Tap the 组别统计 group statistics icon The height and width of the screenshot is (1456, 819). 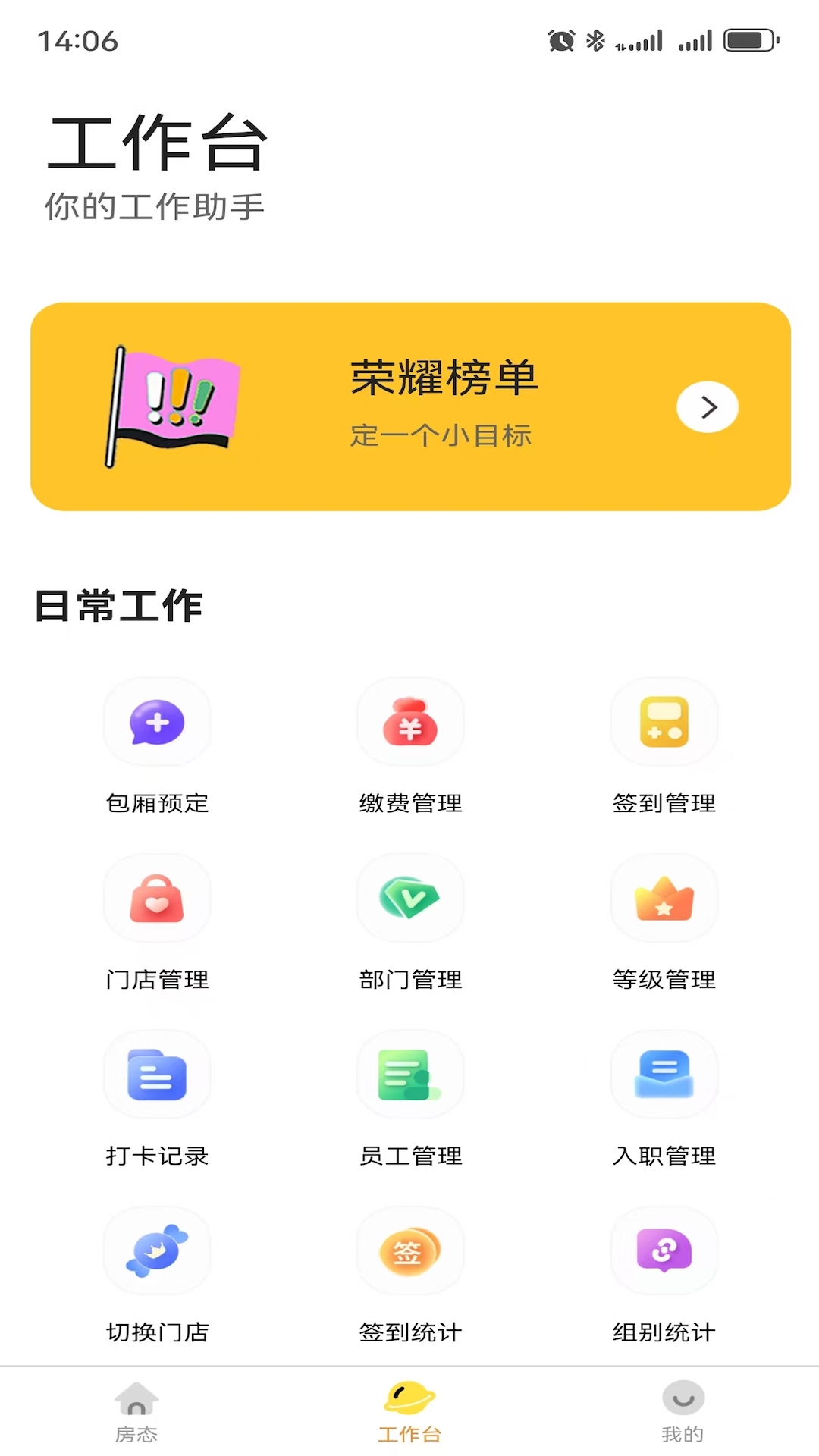[x=664, y=1251]
